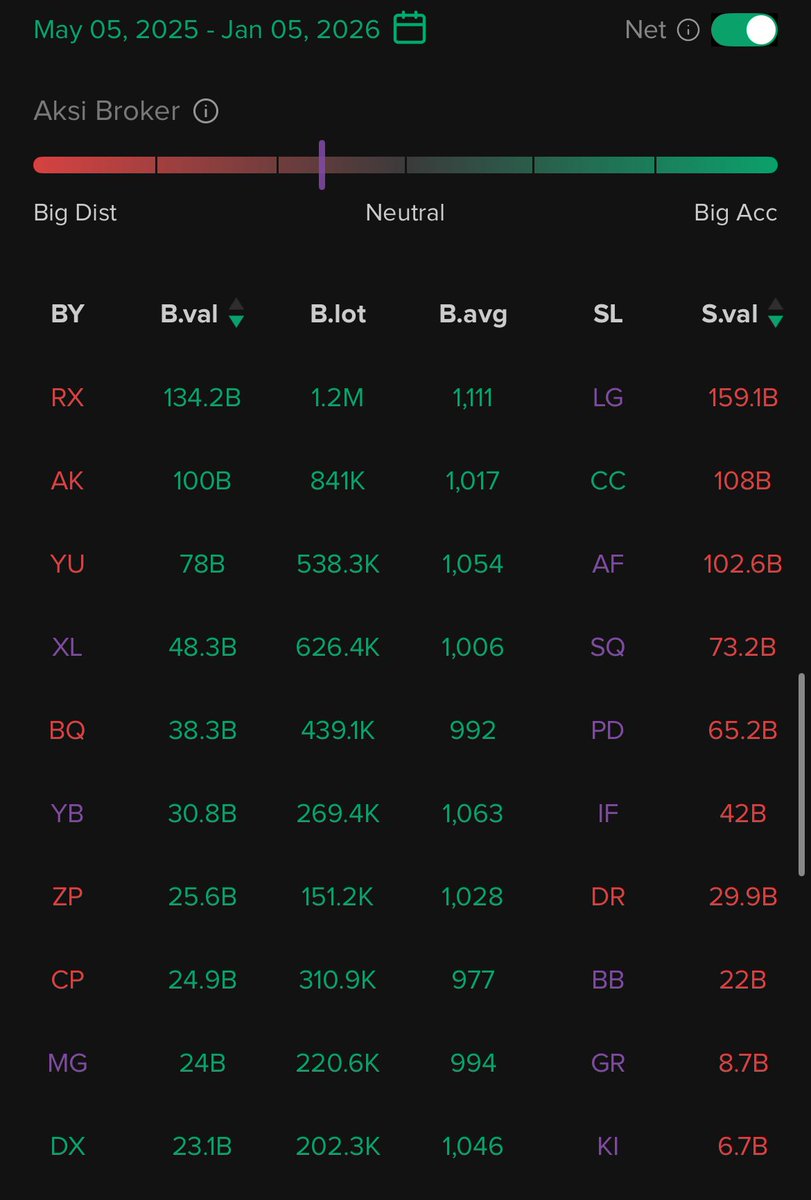Open the Aksi Broker info icon
Image resolution: width=811 pixels, height=1200 pixels.
205,111
